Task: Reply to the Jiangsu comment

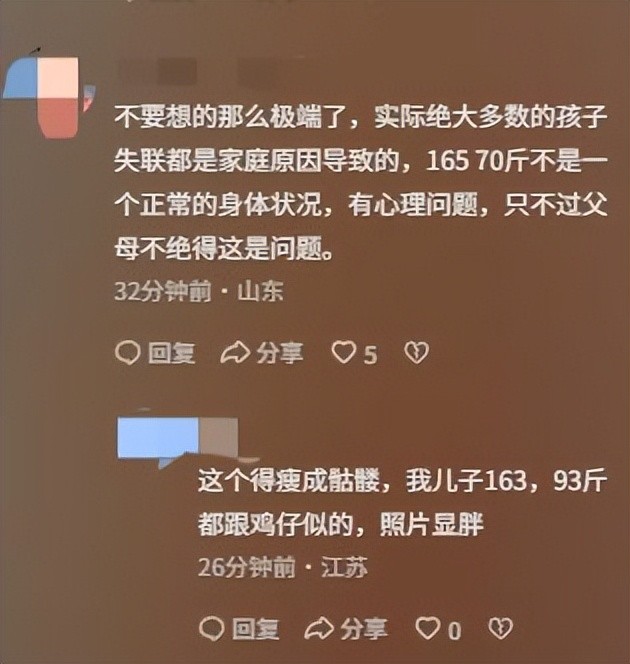Action: point(239,629)
